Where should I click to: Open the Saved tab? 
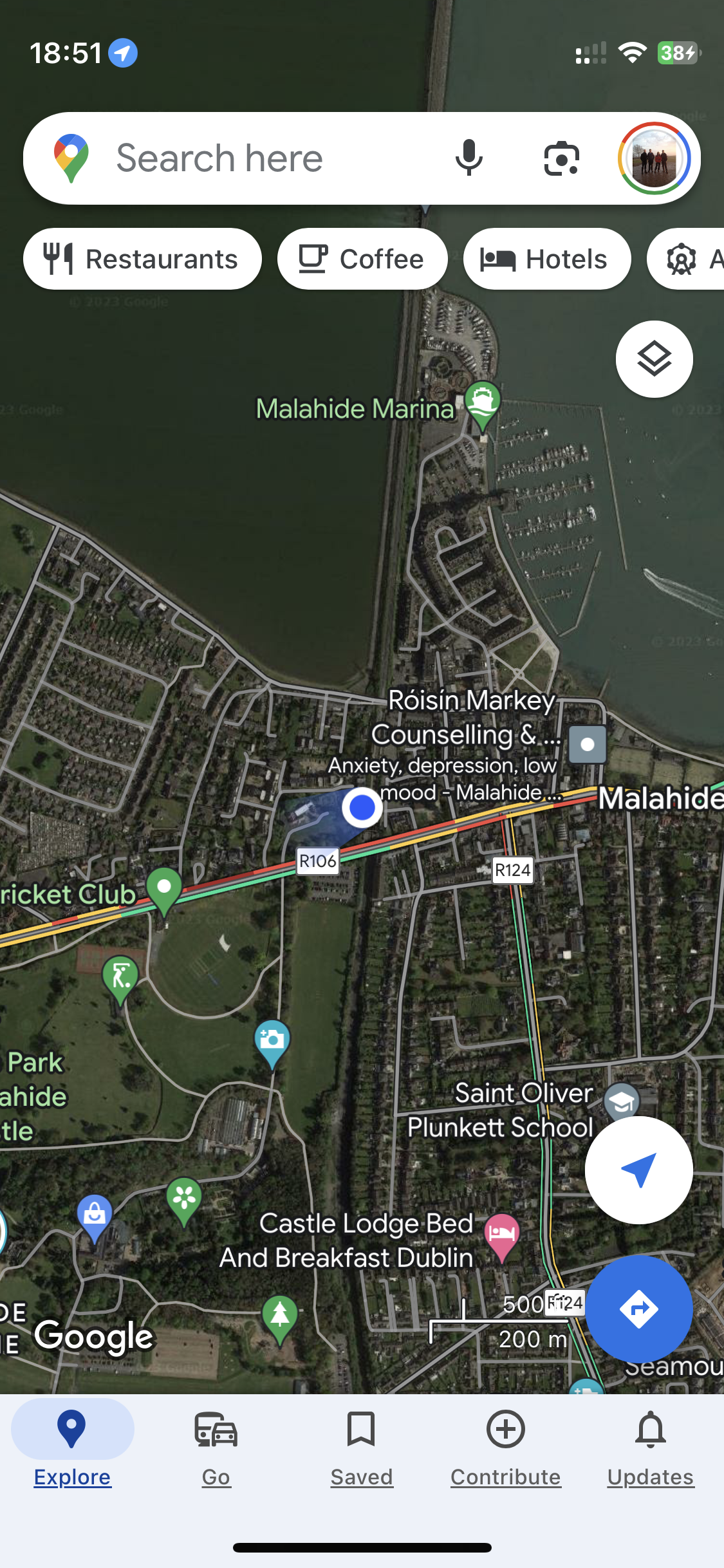361,1443
